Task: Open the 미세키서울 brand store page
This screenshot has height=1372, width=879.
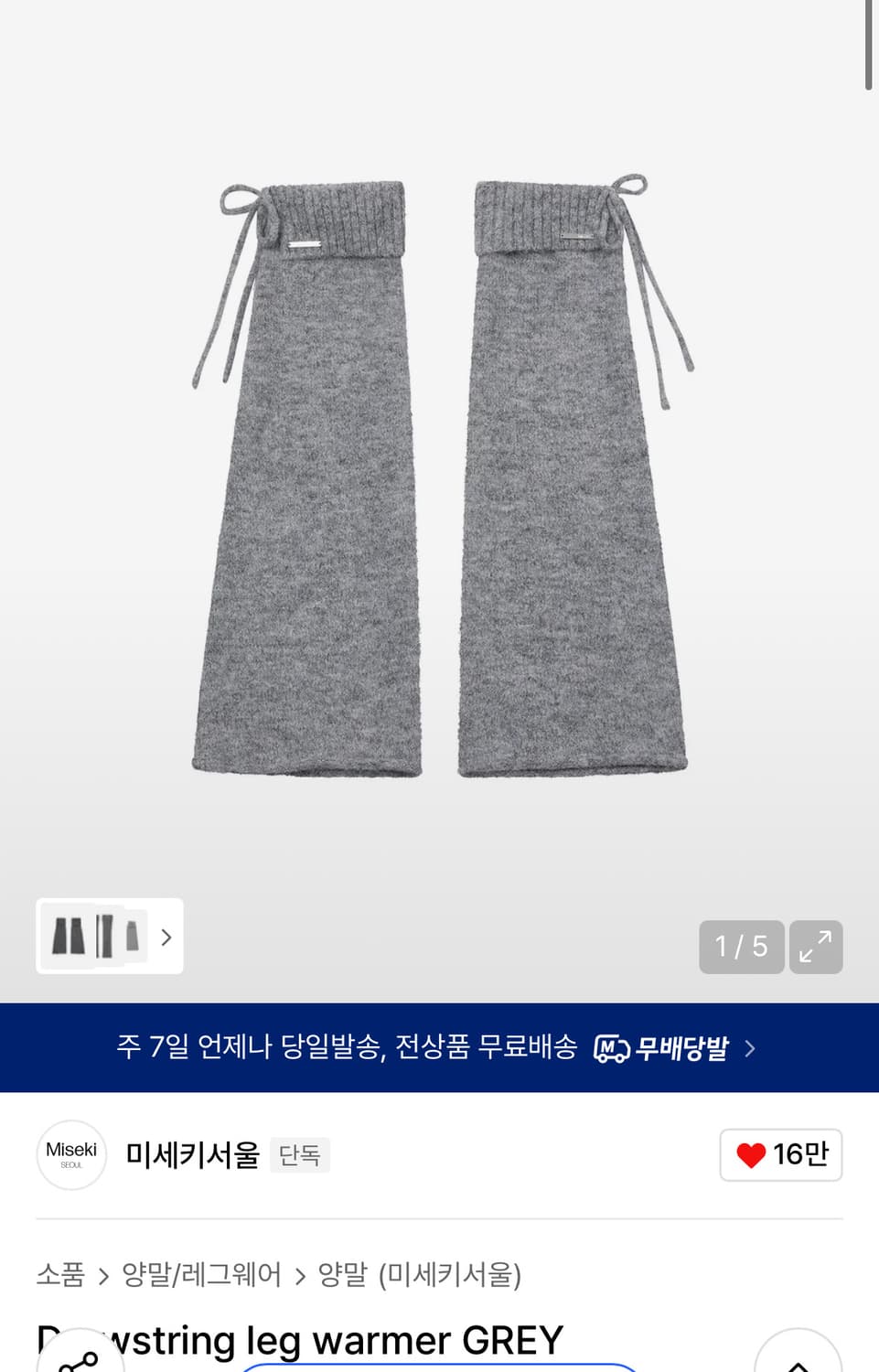Action: [190, 1155]
